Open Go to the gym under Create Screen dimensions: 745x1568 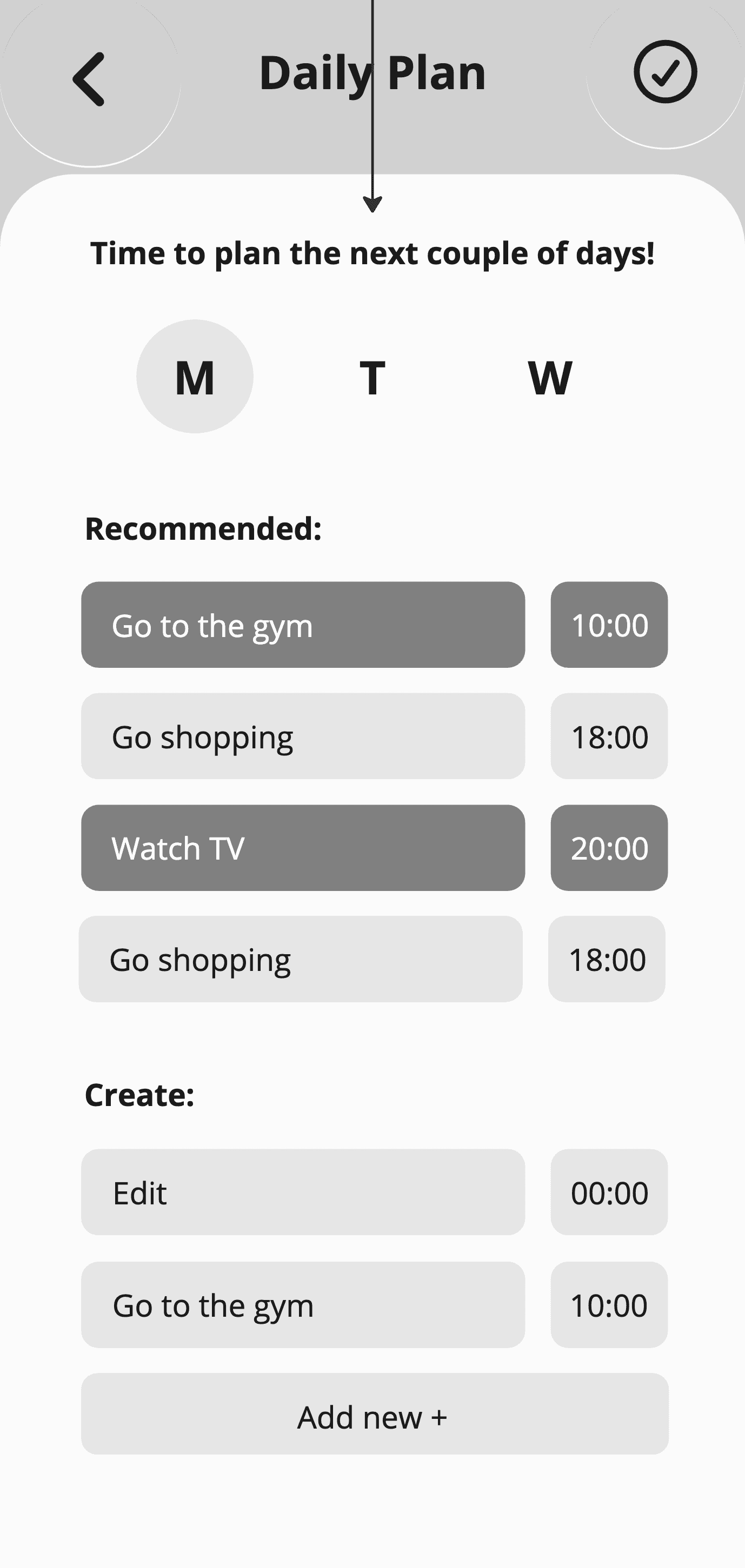coord(303,1304)
